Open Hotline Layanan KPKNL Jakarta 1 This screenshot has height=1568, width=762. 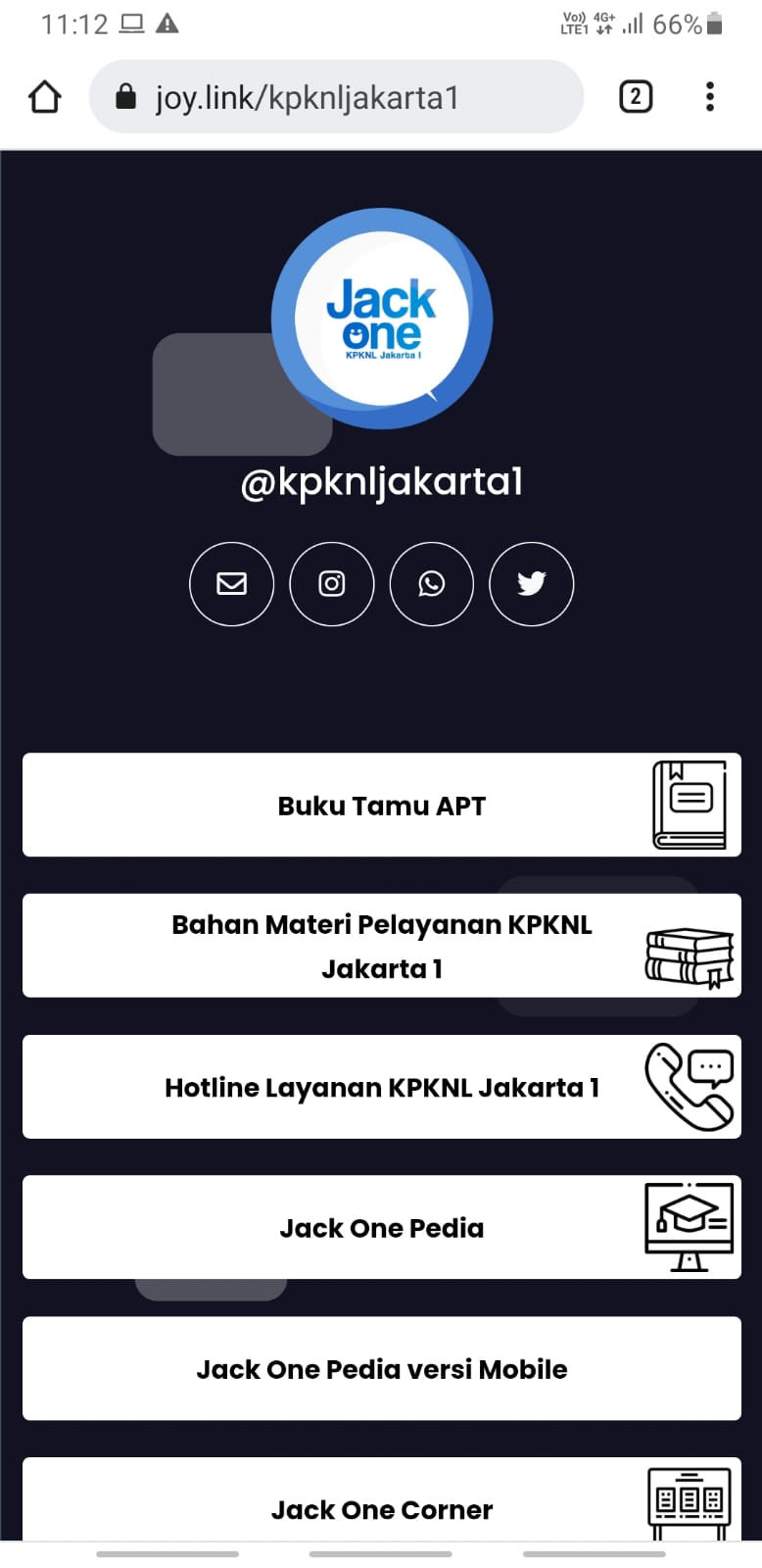pyautogui.click(x=381, y=1087)
